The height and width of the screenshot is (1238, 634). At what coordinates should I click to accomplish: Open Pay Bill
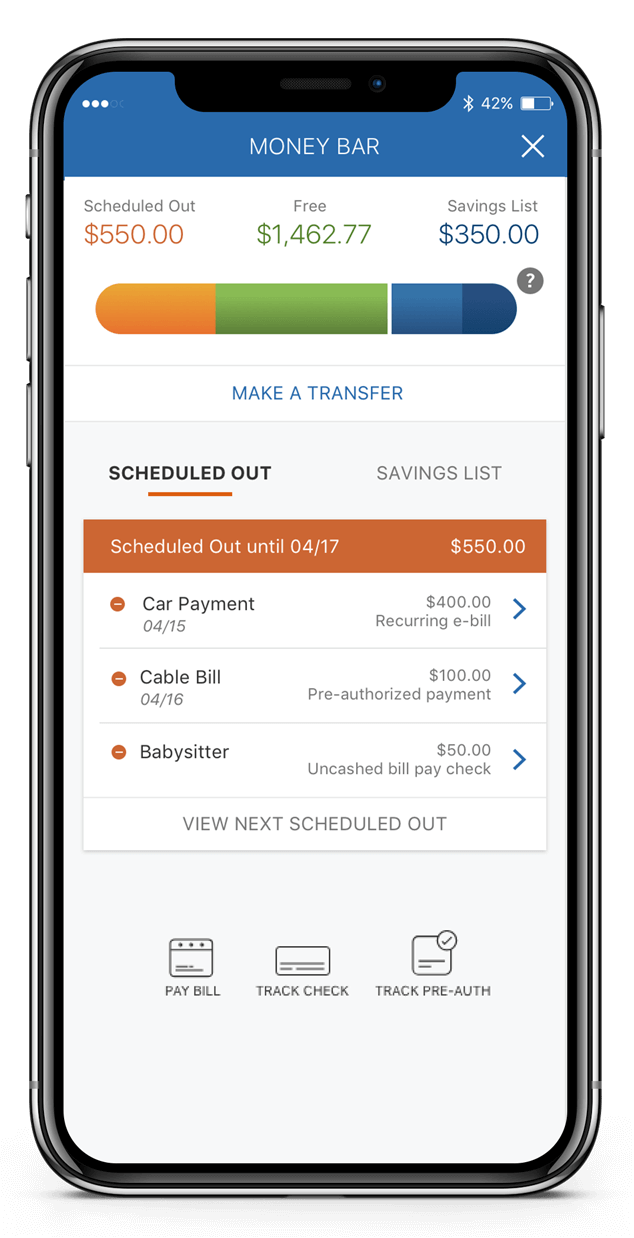pyautogui.click(x=192, y=967)
